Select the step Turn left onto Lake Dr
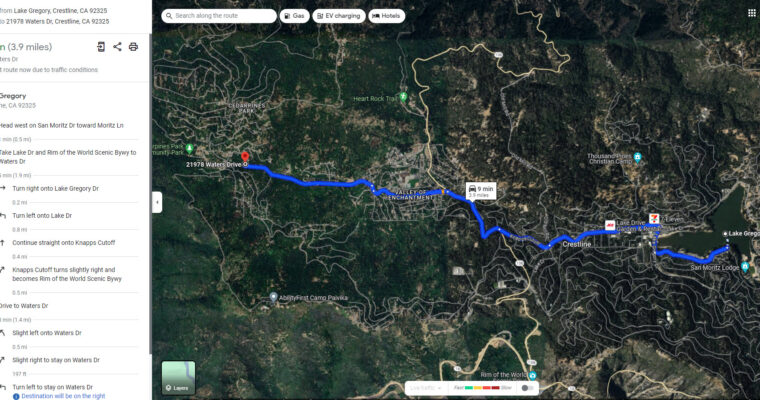The height and width of the screenshot is (400, 760). [x=42, y=215]
